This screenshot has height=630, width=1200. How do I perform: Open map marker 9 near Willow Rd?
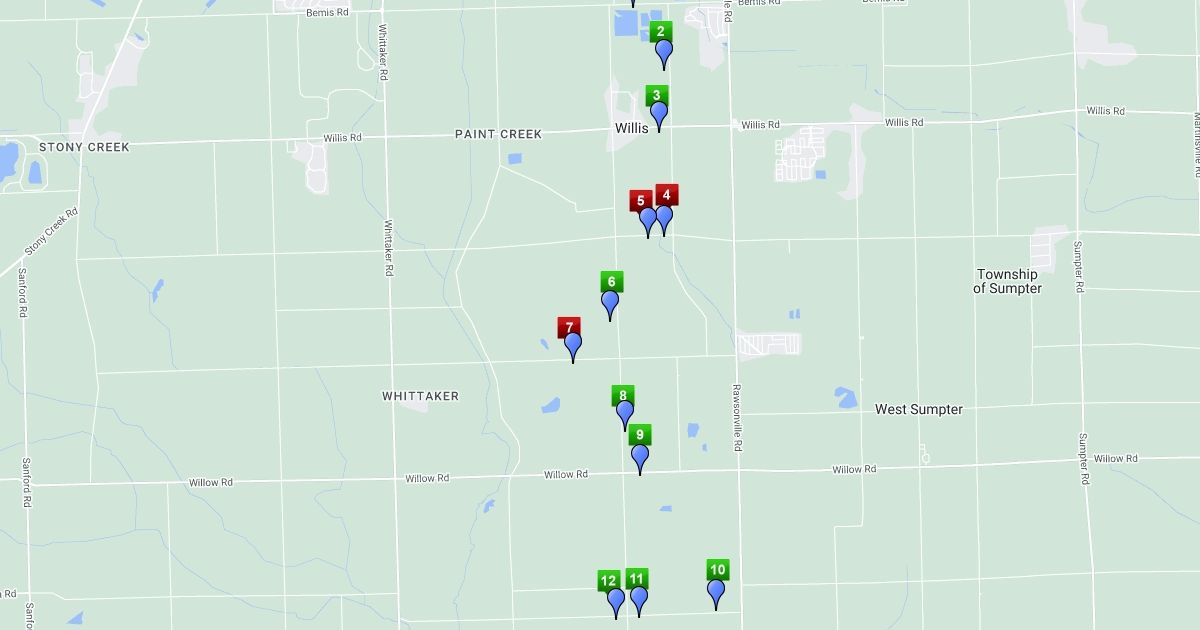coord(640,455)
